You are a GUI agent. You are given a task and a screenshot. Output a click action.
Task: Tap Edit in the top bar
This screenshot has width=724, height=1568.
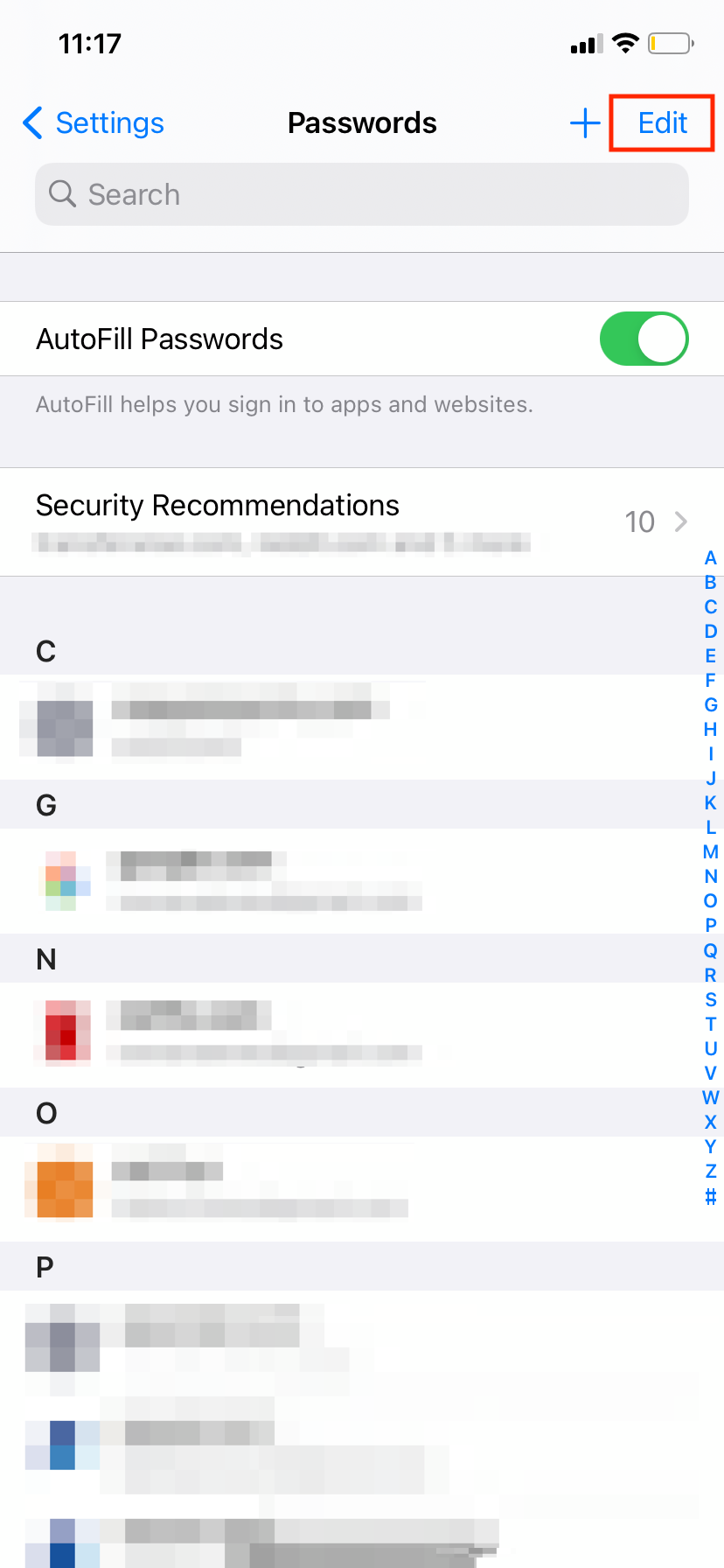click(x=662, y=123)
